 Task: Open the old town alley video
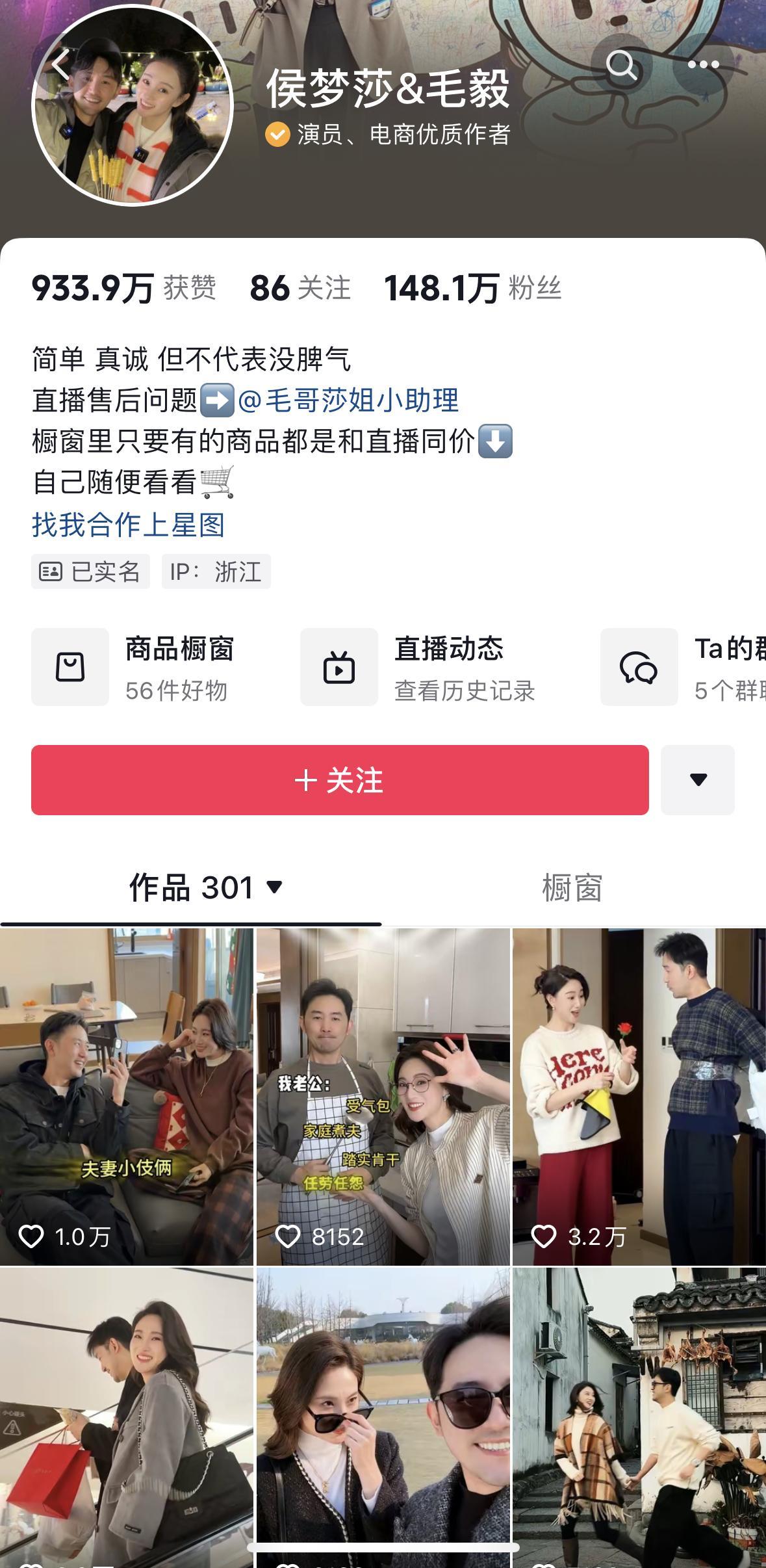[639, 1417]
